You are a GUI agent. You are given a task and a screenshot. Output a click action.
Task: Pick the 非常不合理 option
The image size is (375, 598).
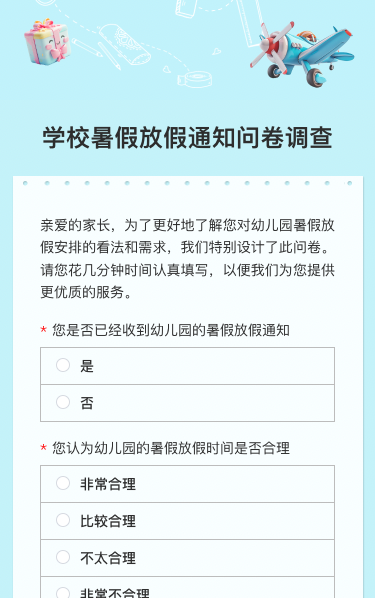tap(187, 587)
